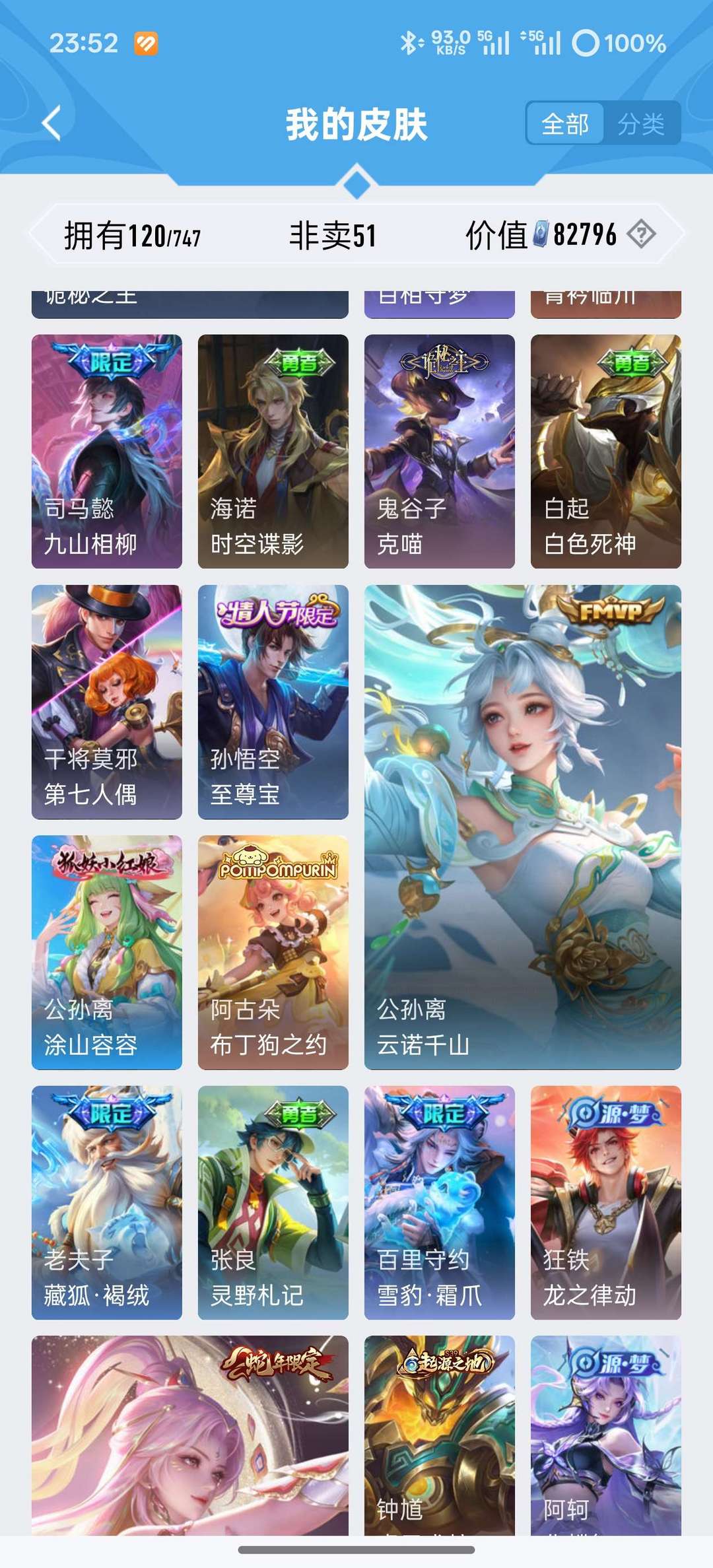Switch to the 全部 segment

pyautogui.click(x=565, y=123)
